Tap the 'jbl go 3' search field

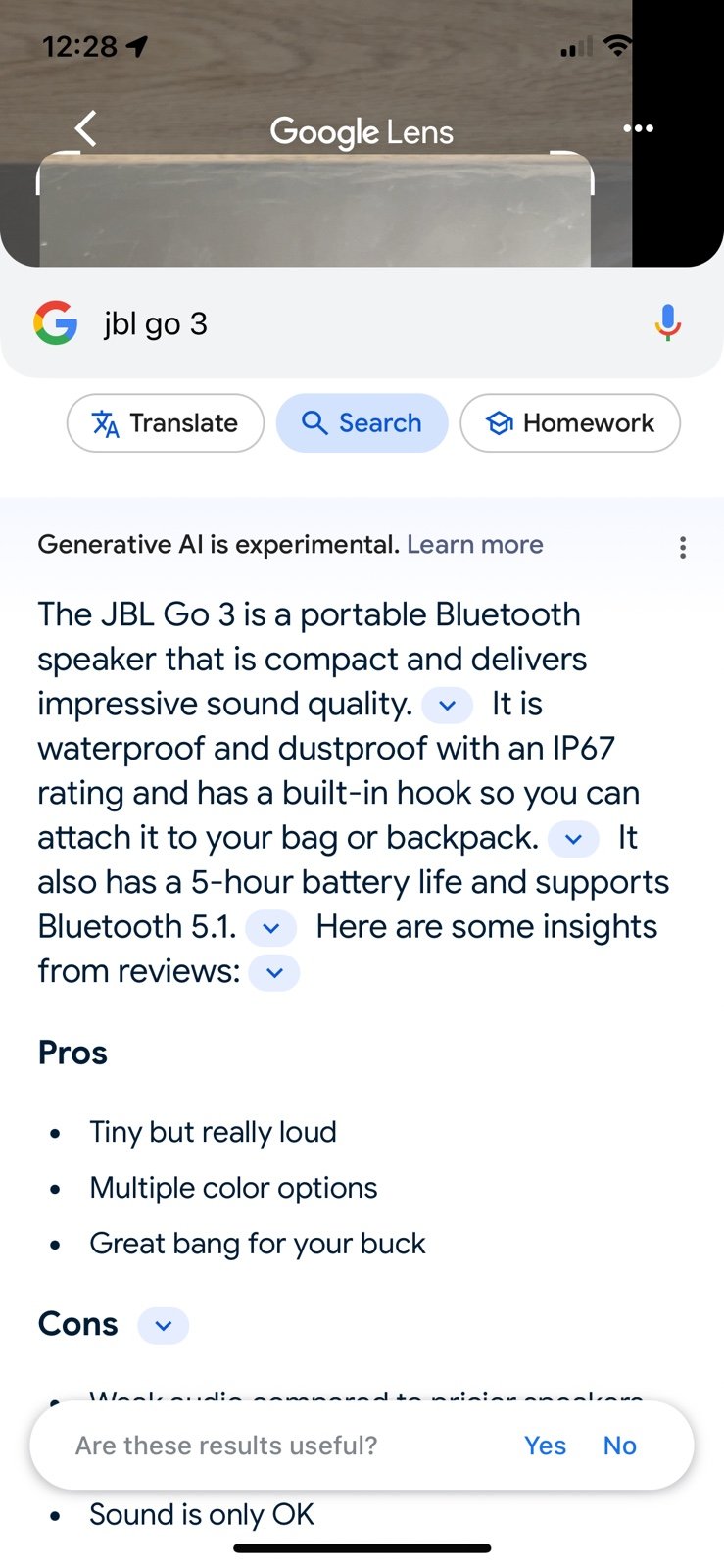pos(362,323)
